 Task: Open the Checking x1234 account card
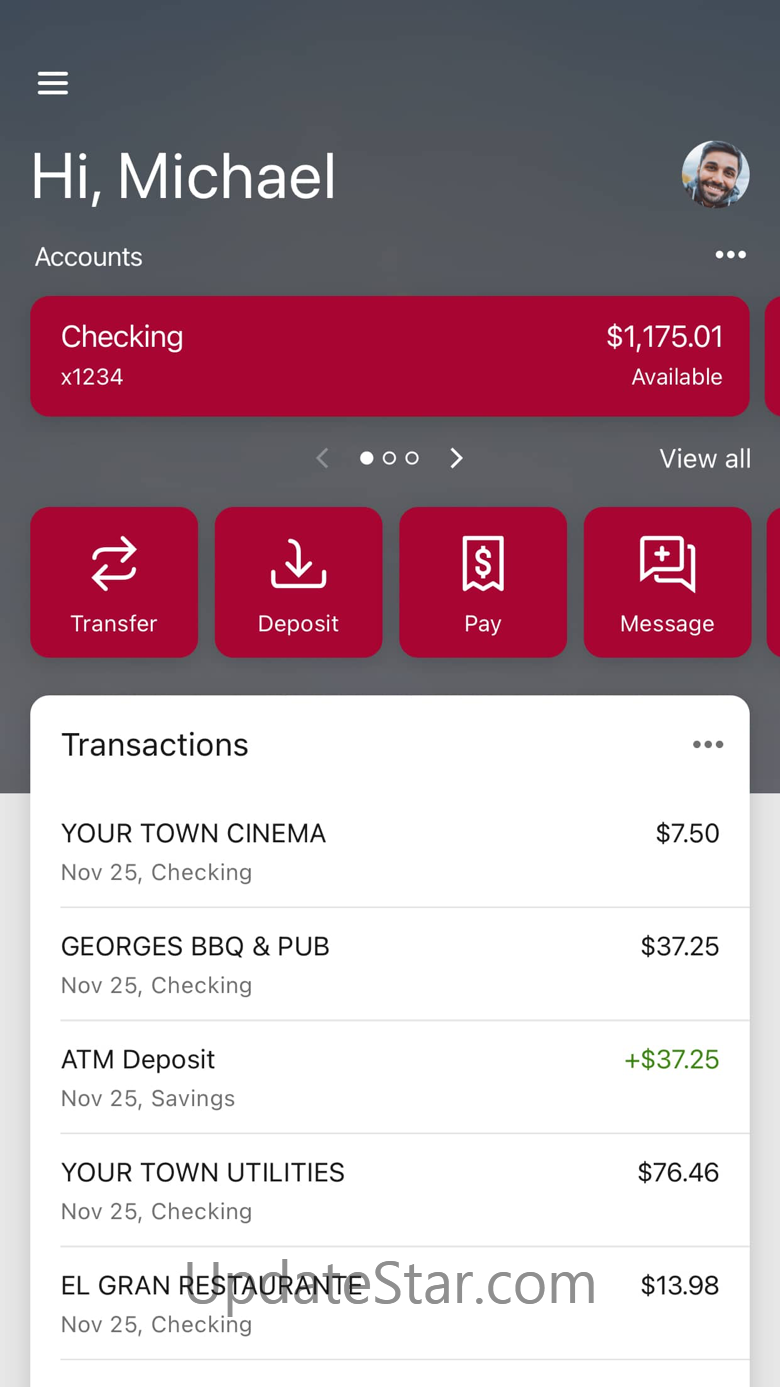pyautogui.click(x=390, y=356)
